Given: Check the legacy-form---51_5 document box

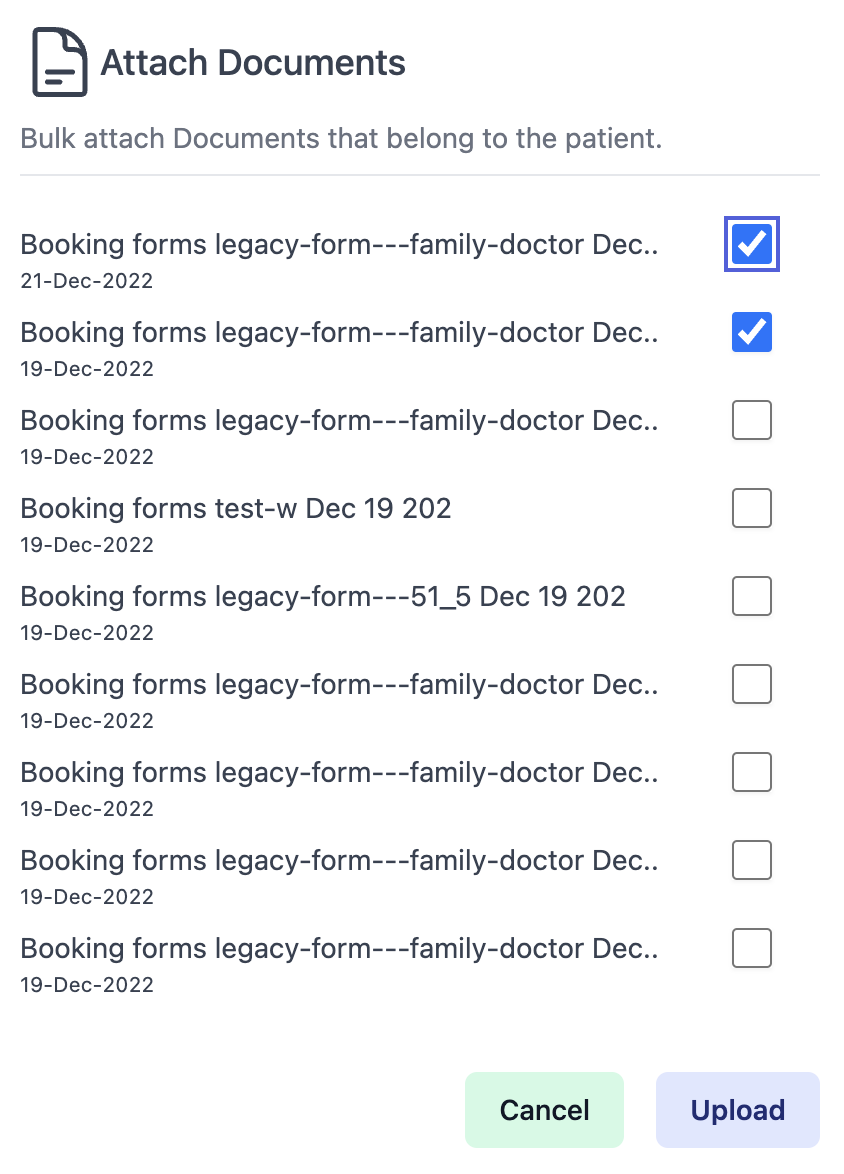Looking at the screenshot, I should coord(752,596).
